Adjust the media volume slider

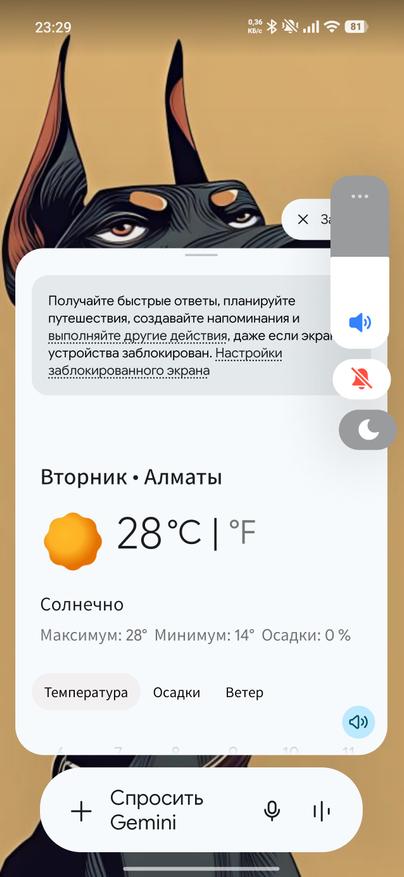click(359, 262)
